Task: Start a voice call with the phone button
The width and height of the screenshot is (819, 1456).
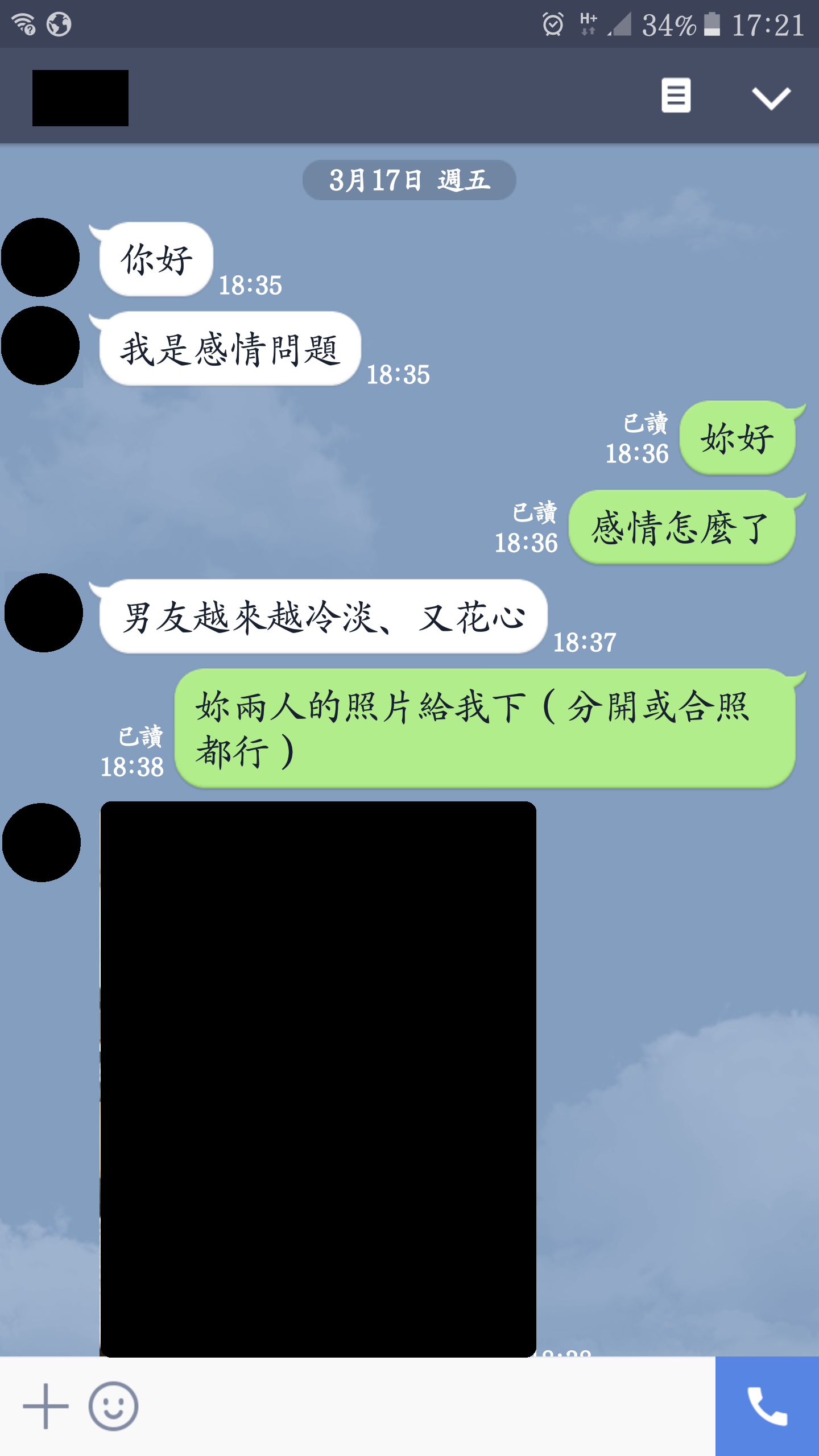Action: 767,1406
